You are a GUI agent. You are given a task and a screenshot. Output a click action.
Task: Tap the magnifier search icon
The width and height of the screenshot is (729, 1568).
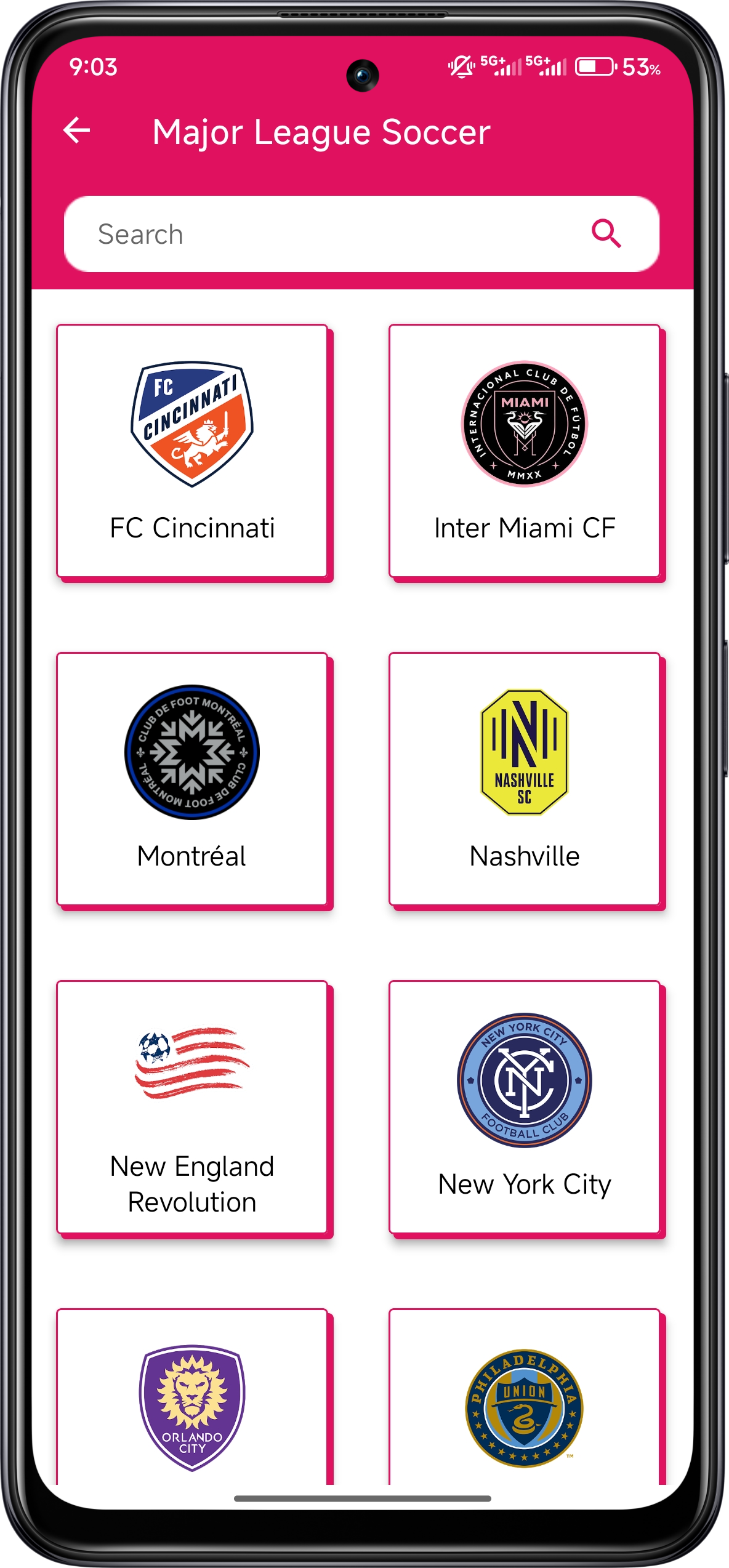click(x=606, y=234)
